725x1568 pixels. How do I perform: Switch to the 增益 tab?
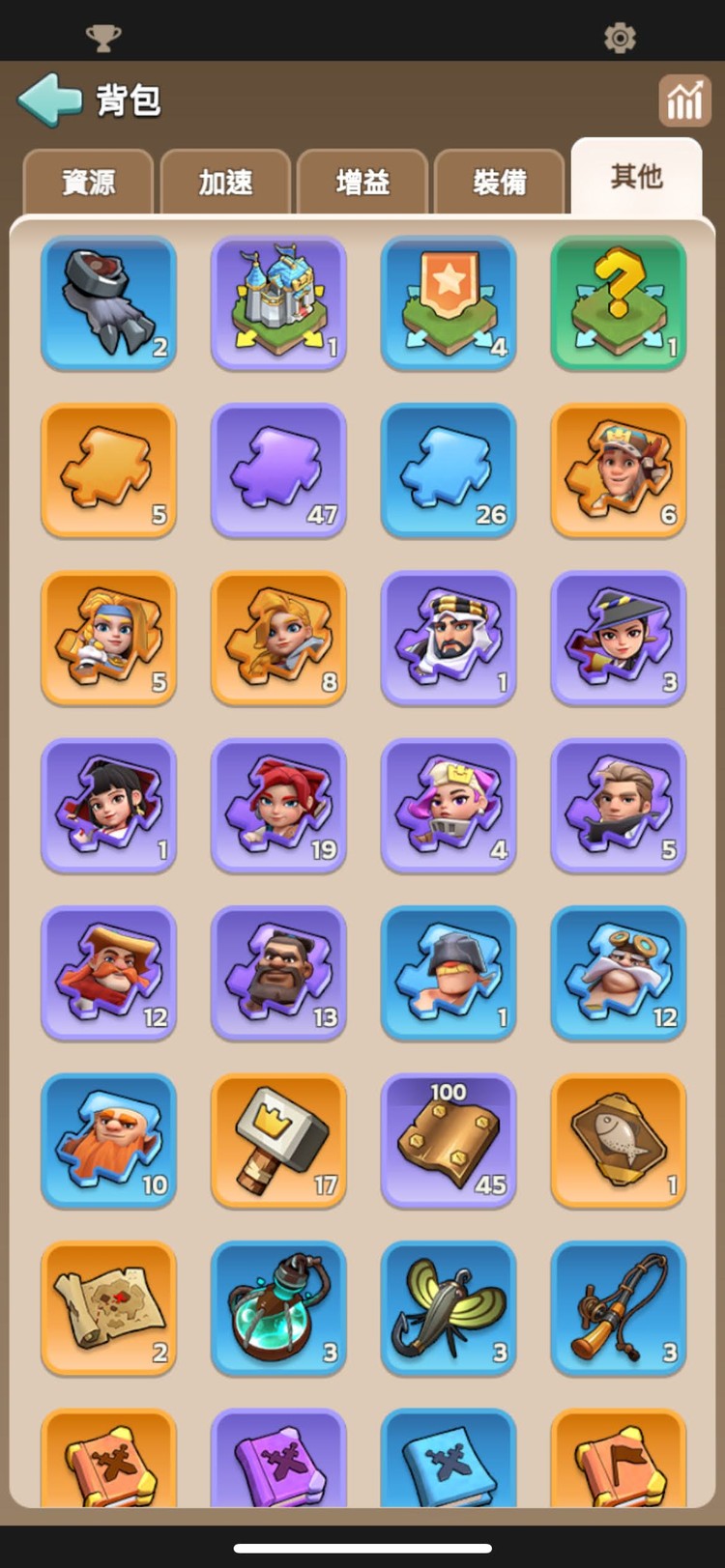(x=362, y=181)
